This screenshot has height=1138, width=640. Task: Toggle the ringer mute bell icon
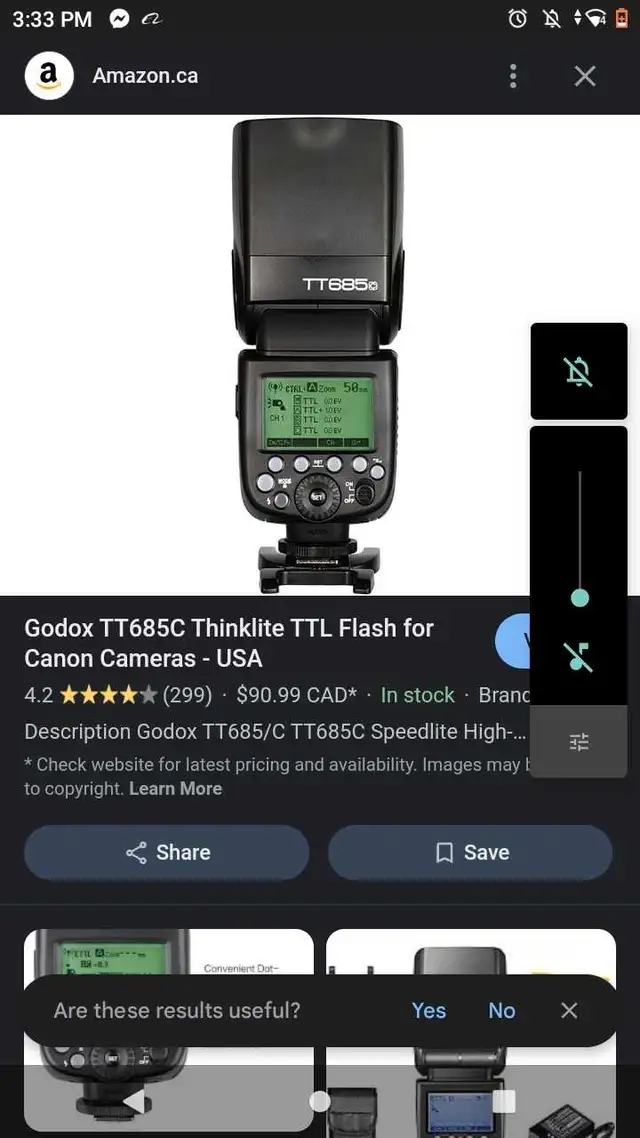(x=579, y=372)
